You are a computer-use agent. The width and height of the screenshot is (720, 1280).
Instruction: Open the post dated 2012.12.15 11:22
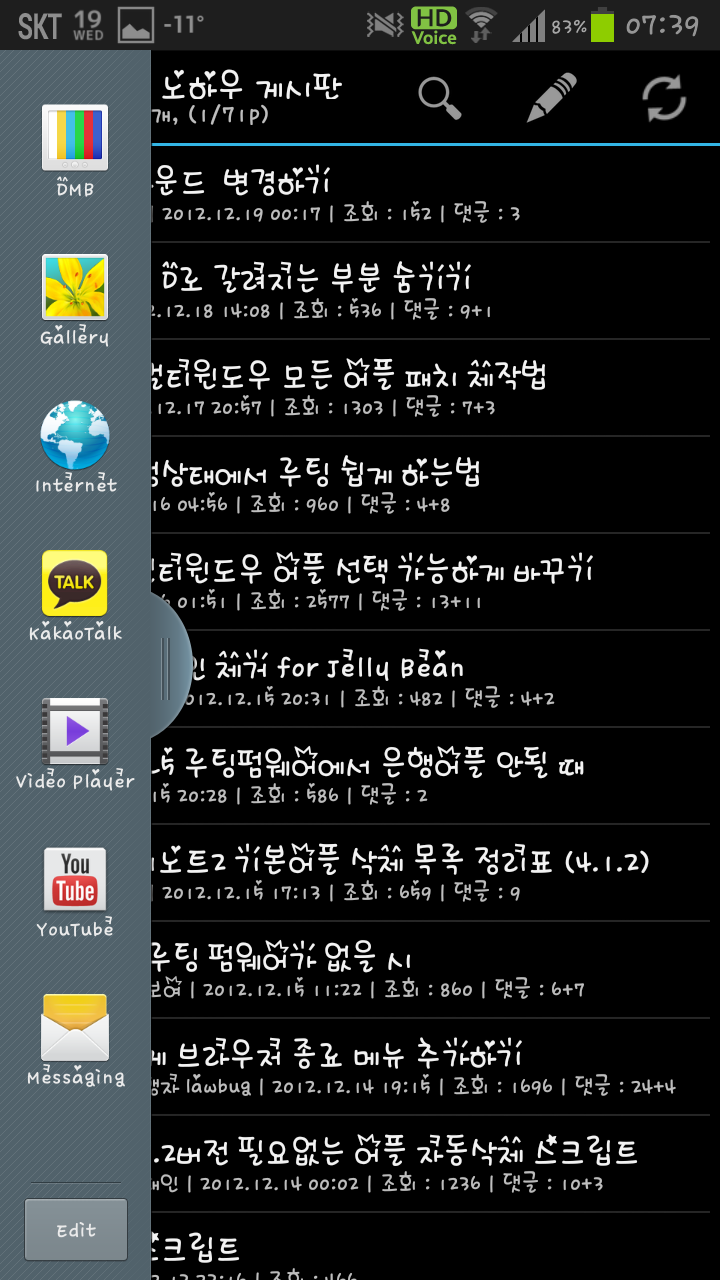click(x=430, y=971)
